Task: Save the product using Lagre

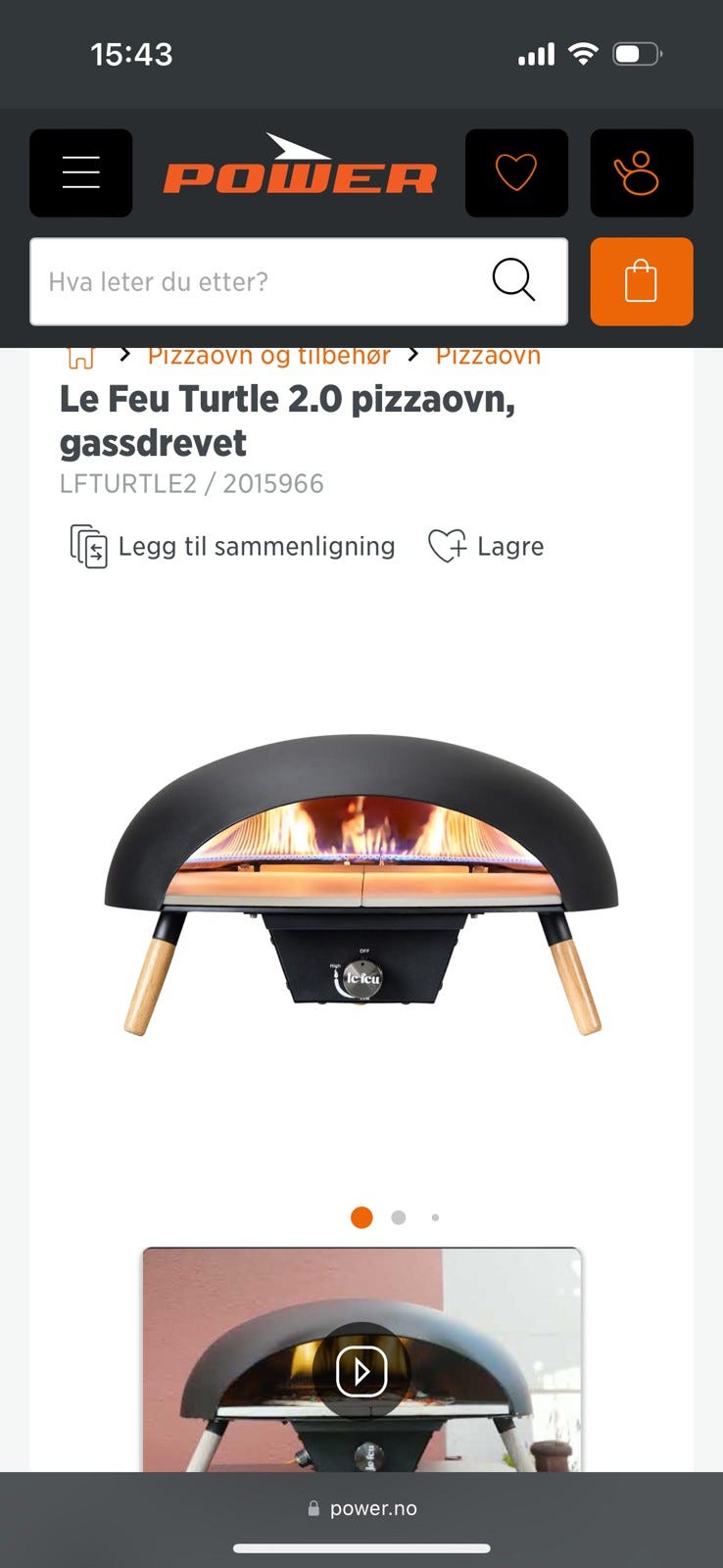Action: [509, 546]
